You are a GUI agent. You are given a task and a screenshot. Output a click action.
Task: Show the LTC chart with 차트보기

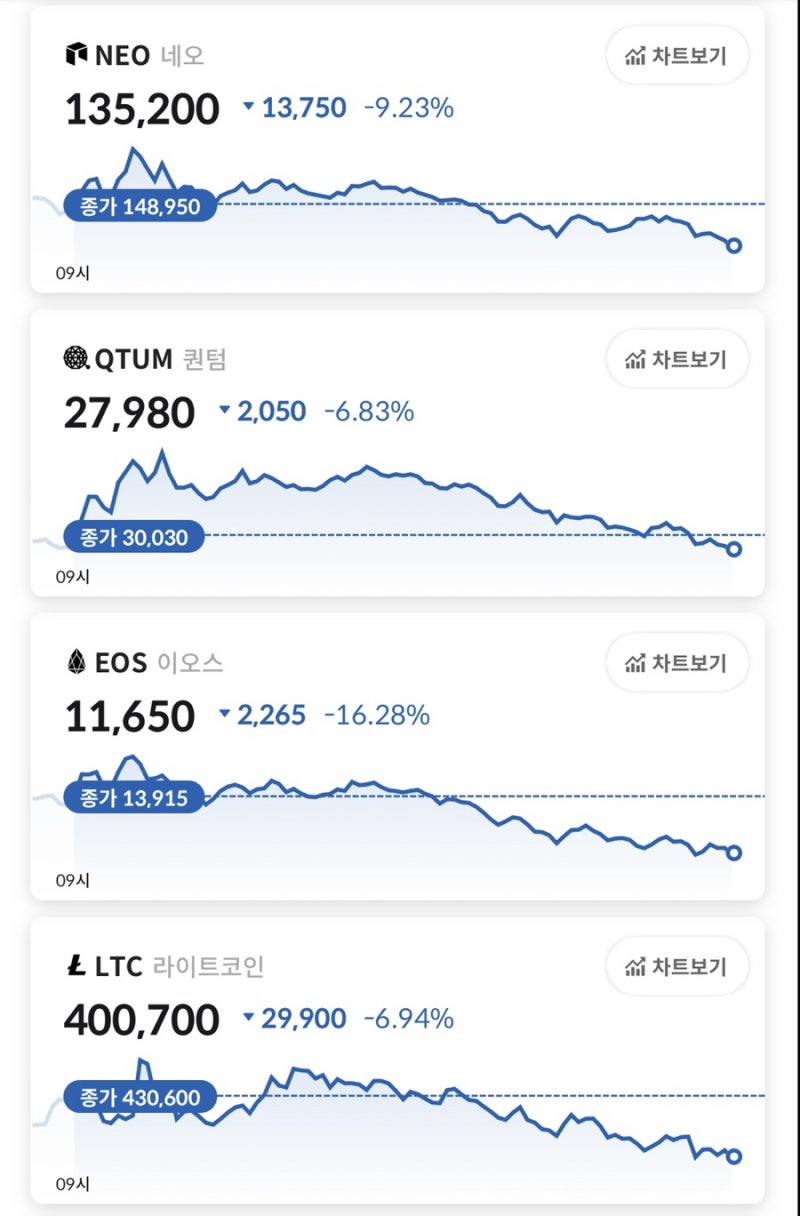point(677,966)
